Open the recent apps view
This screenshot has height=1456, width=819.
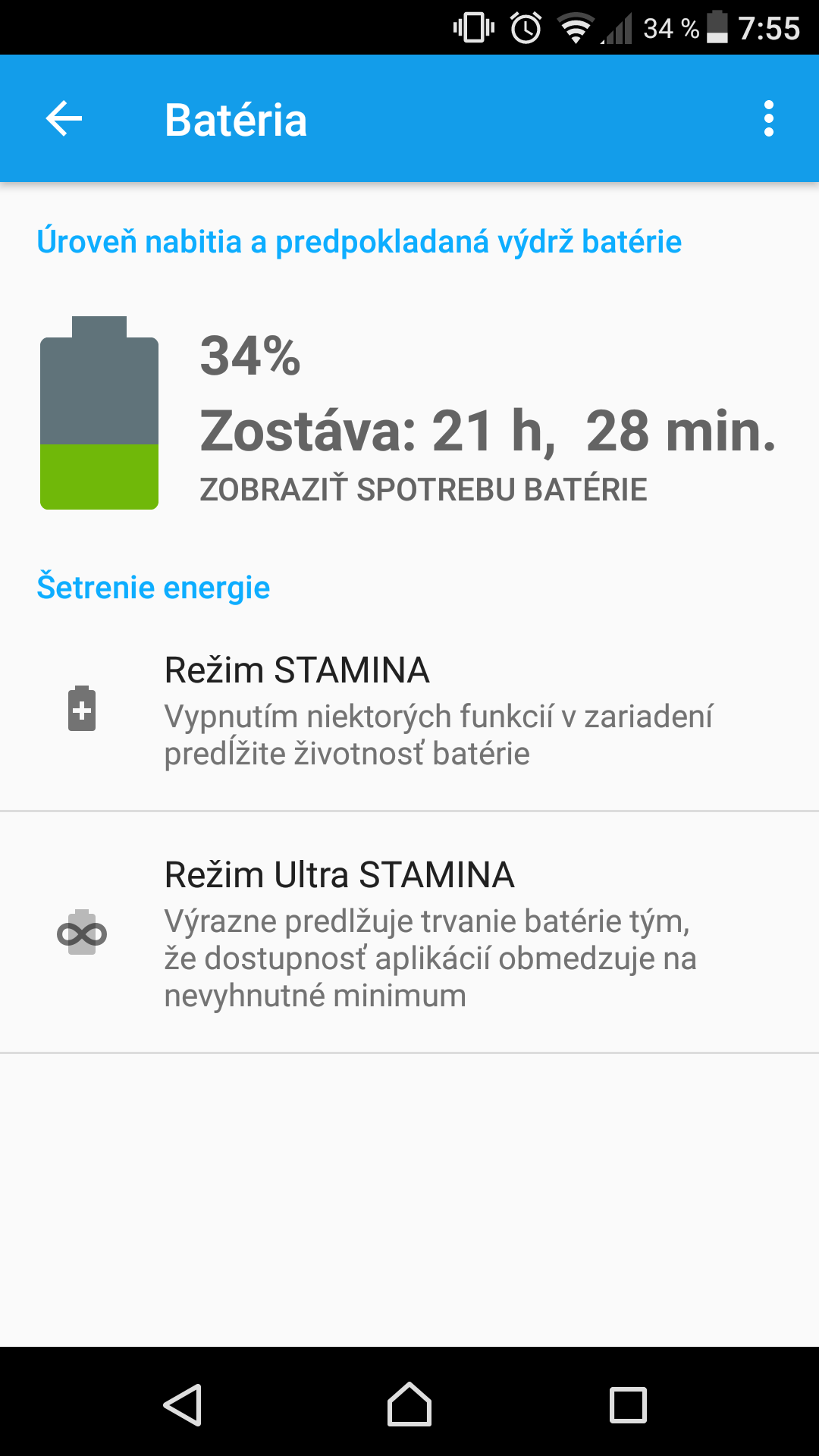click(628, 1404)
